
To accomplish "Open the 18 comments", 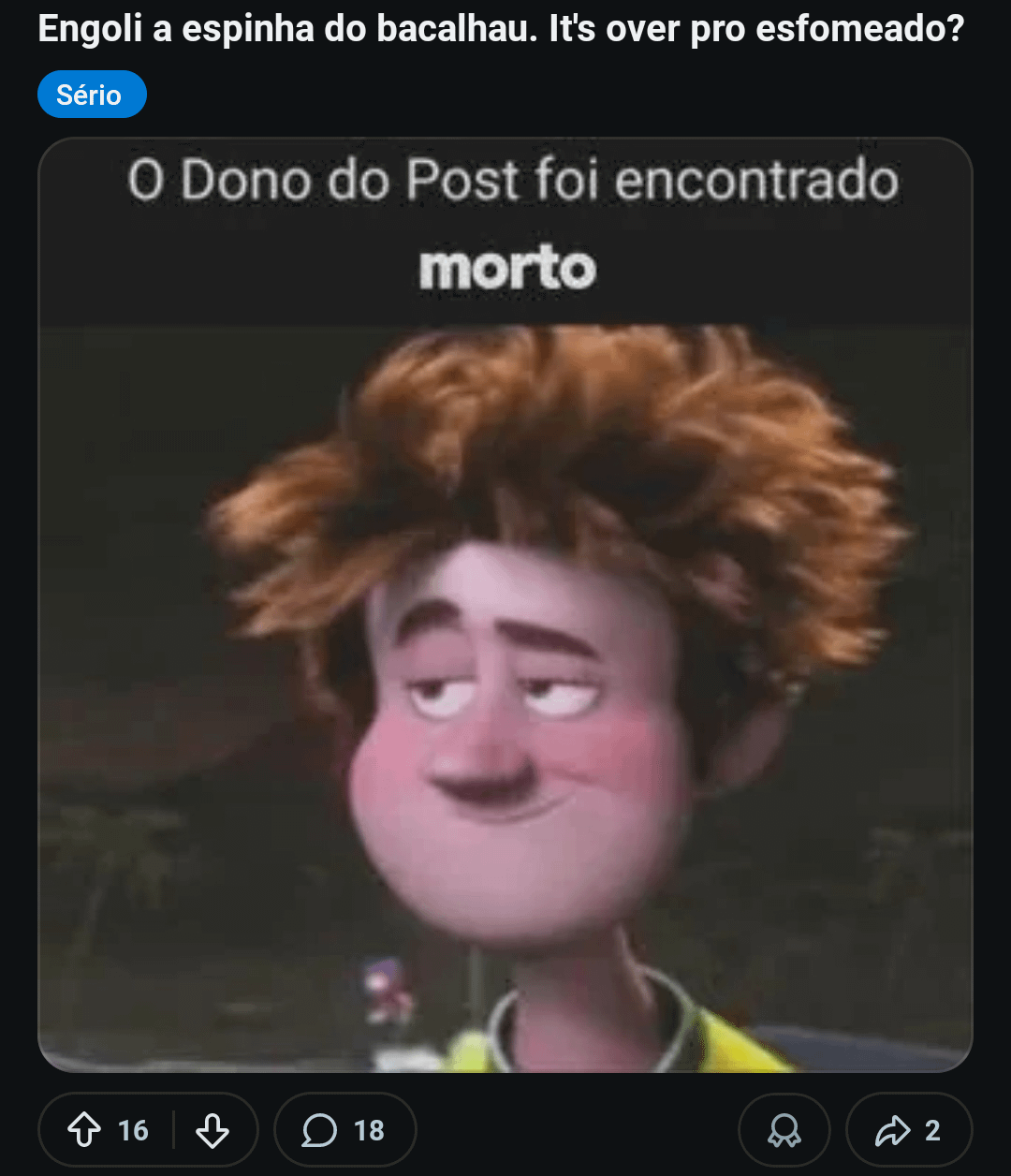I will pyautogui.click(x=344, y=1130).
